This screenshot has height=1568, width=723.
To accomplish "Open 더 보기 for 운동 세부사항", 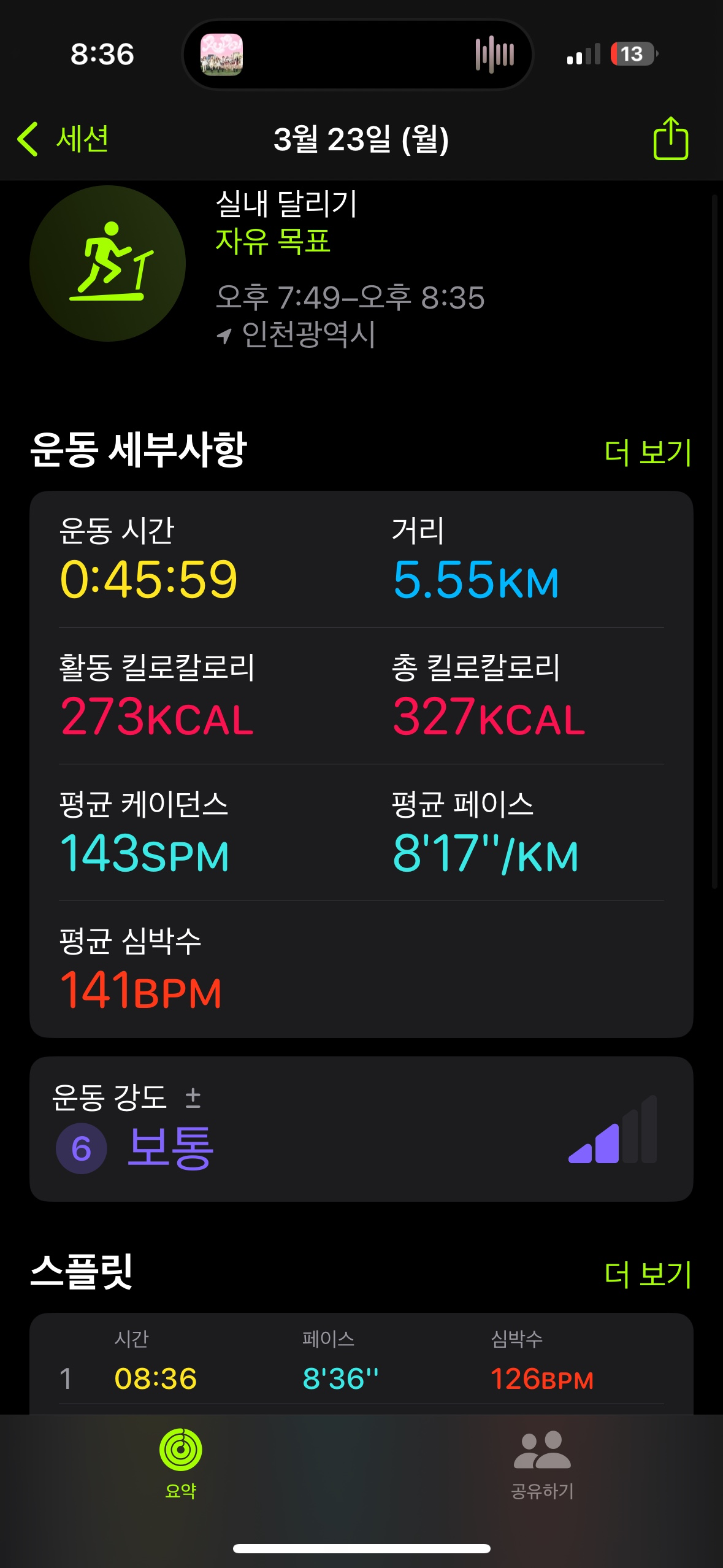I will [648, 453].
